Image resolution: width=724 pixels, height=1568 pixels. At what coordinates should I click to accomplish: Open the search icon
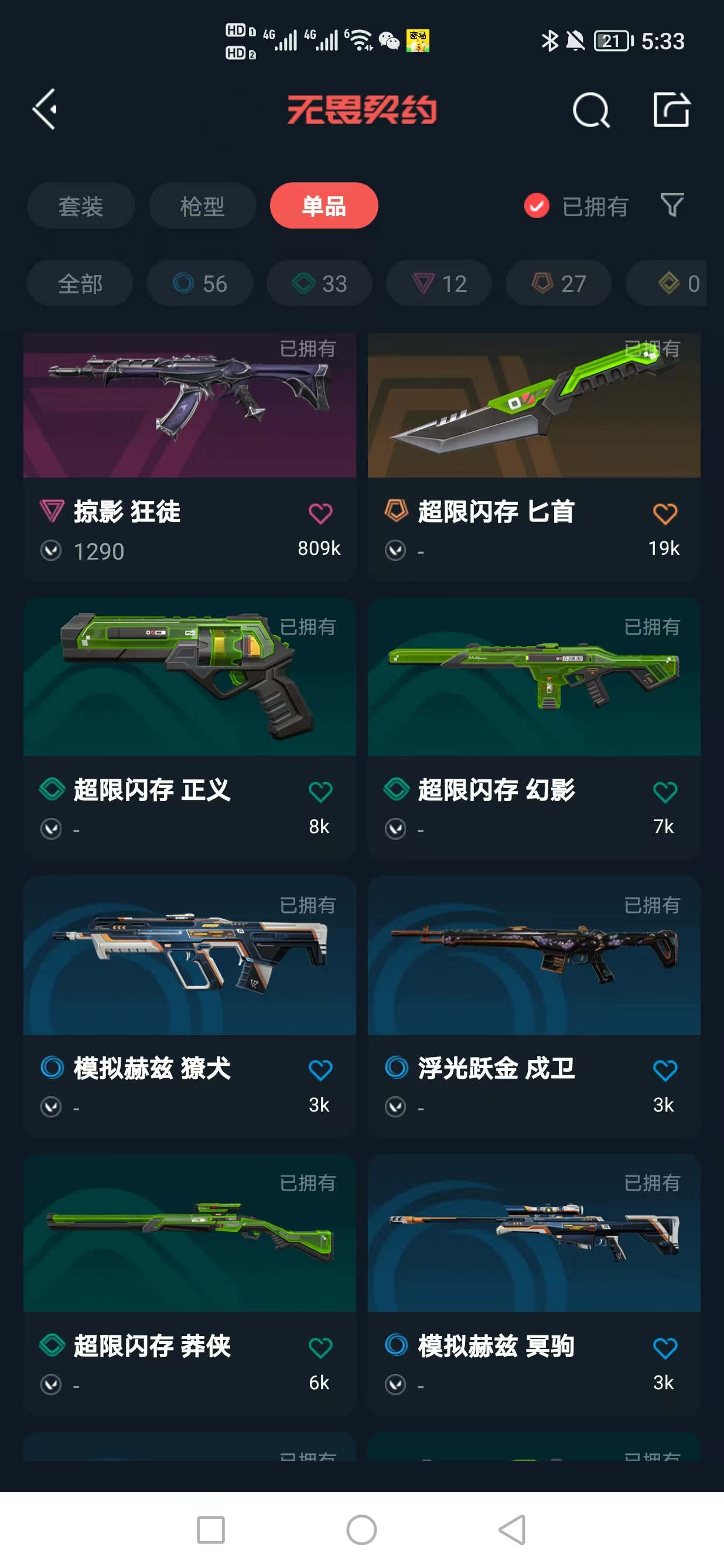(x=591, y=110)
